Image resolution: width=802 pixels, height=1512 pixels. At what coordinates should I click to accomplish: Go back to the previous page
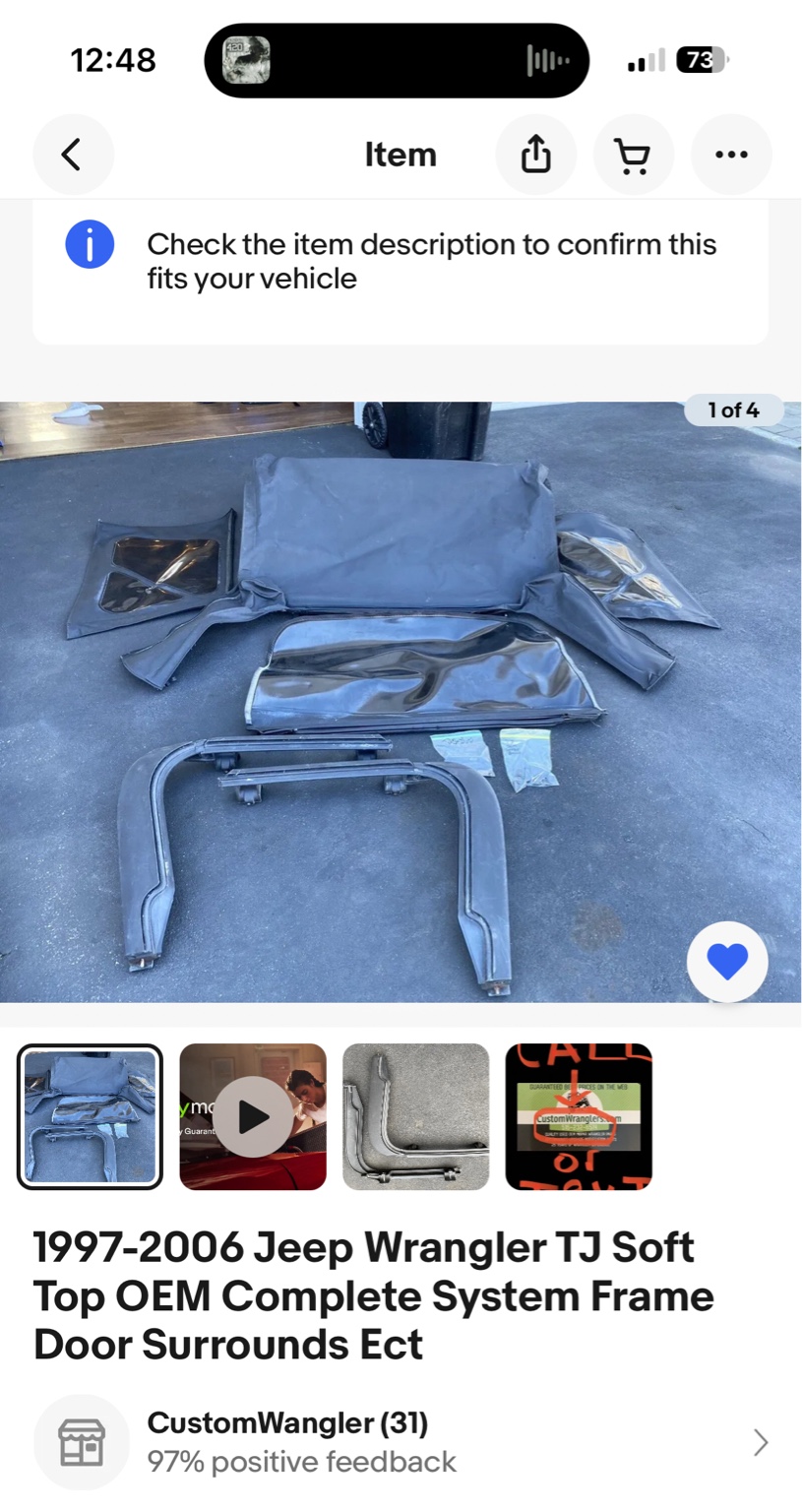(73, 155)
